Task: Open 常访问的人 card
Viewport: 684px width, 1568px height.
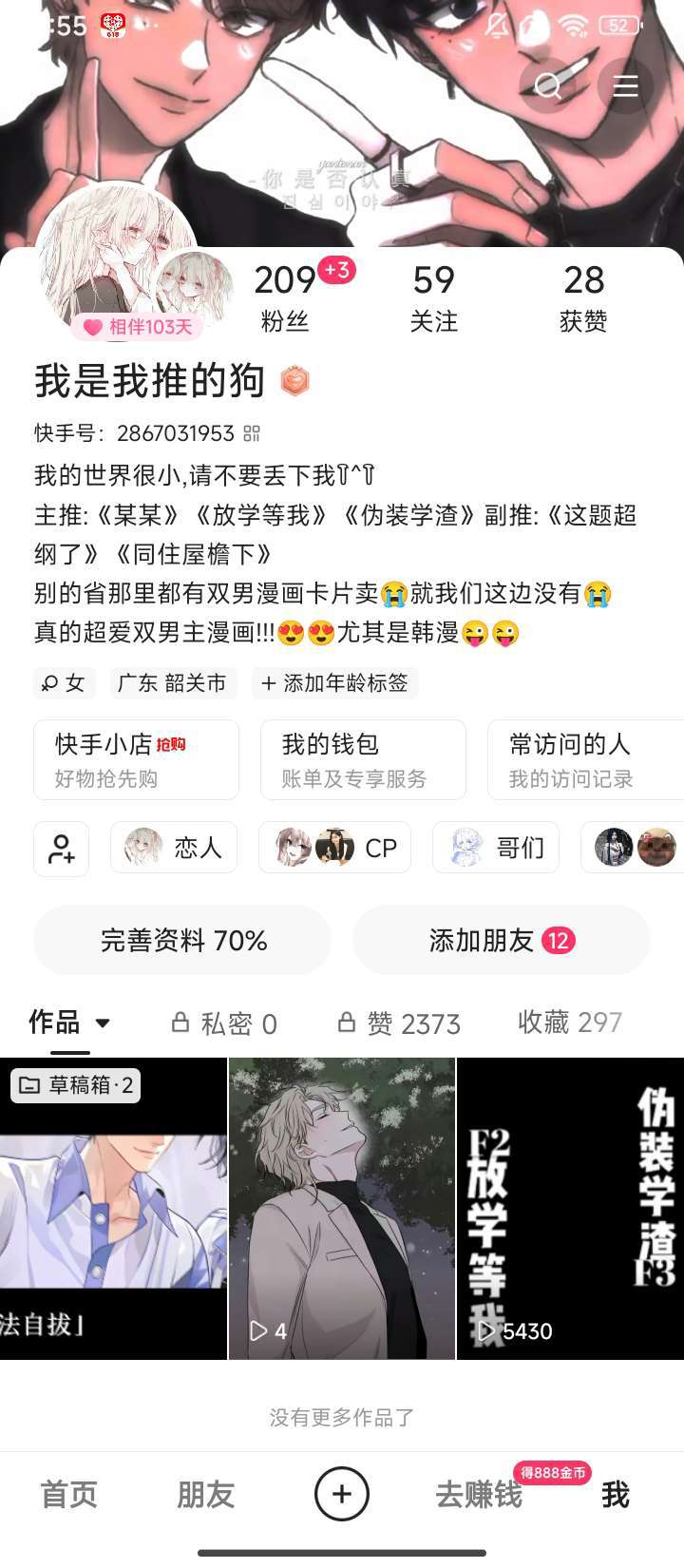Action: point(585,760)
